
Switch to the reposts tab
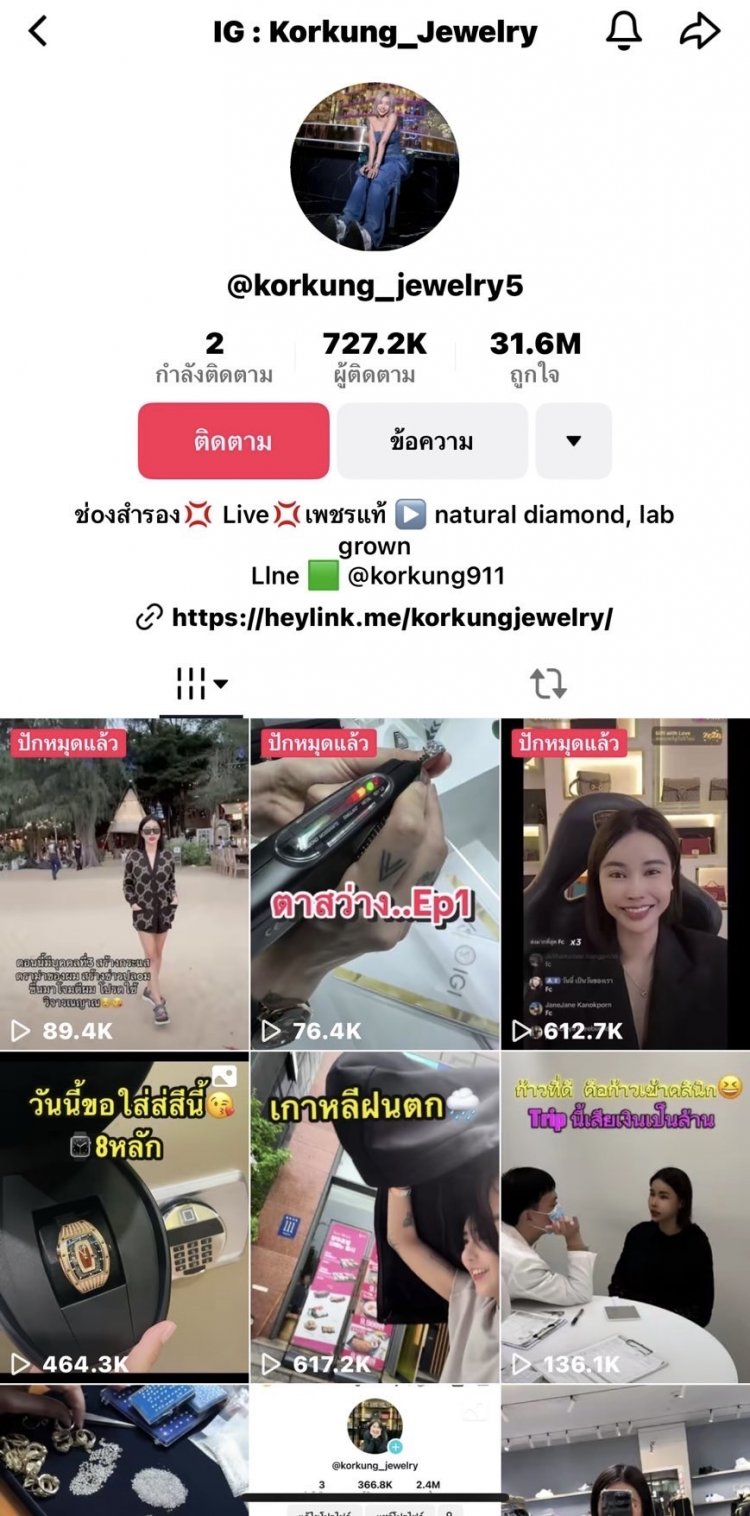[548, 684]
